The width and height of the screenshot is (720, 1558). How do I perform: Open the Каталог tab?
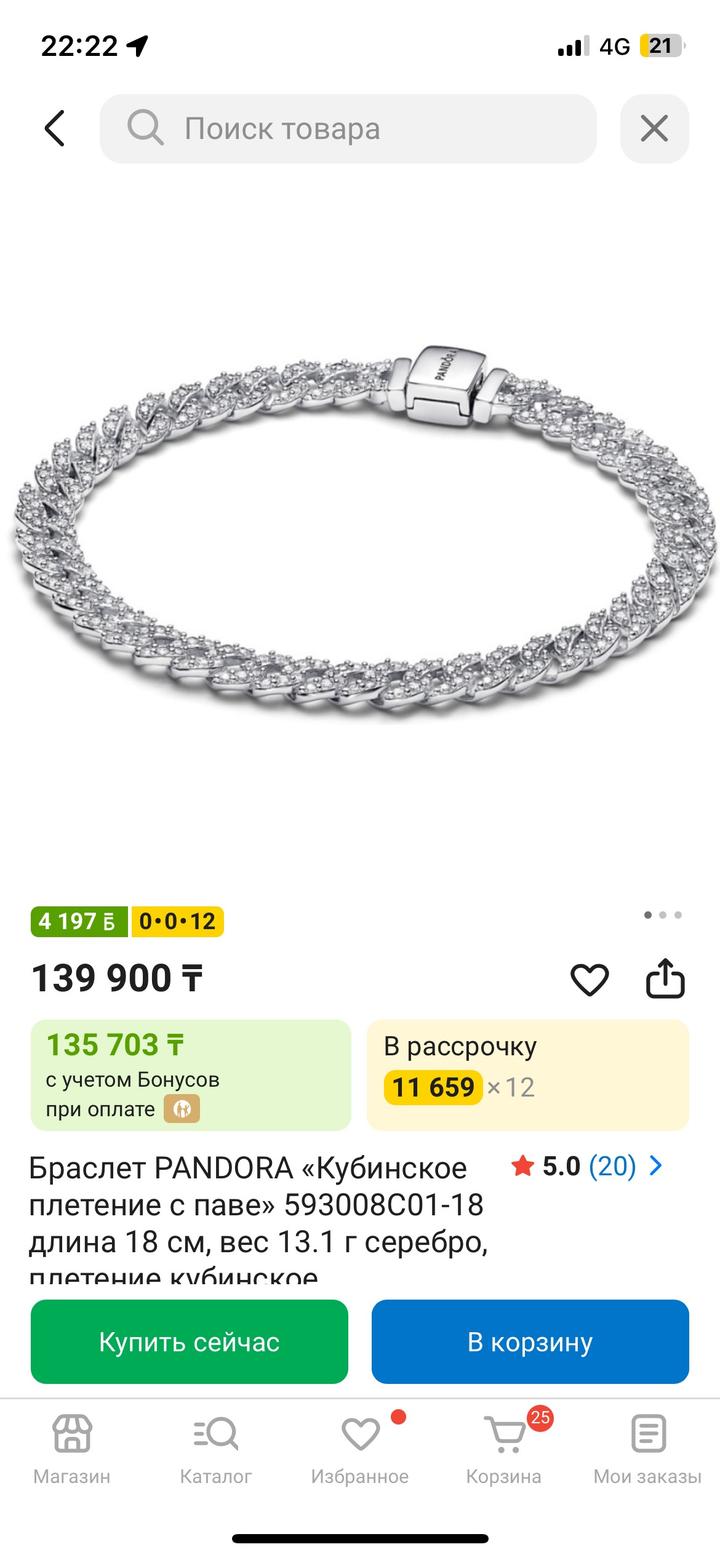[x=216, y=1448]
